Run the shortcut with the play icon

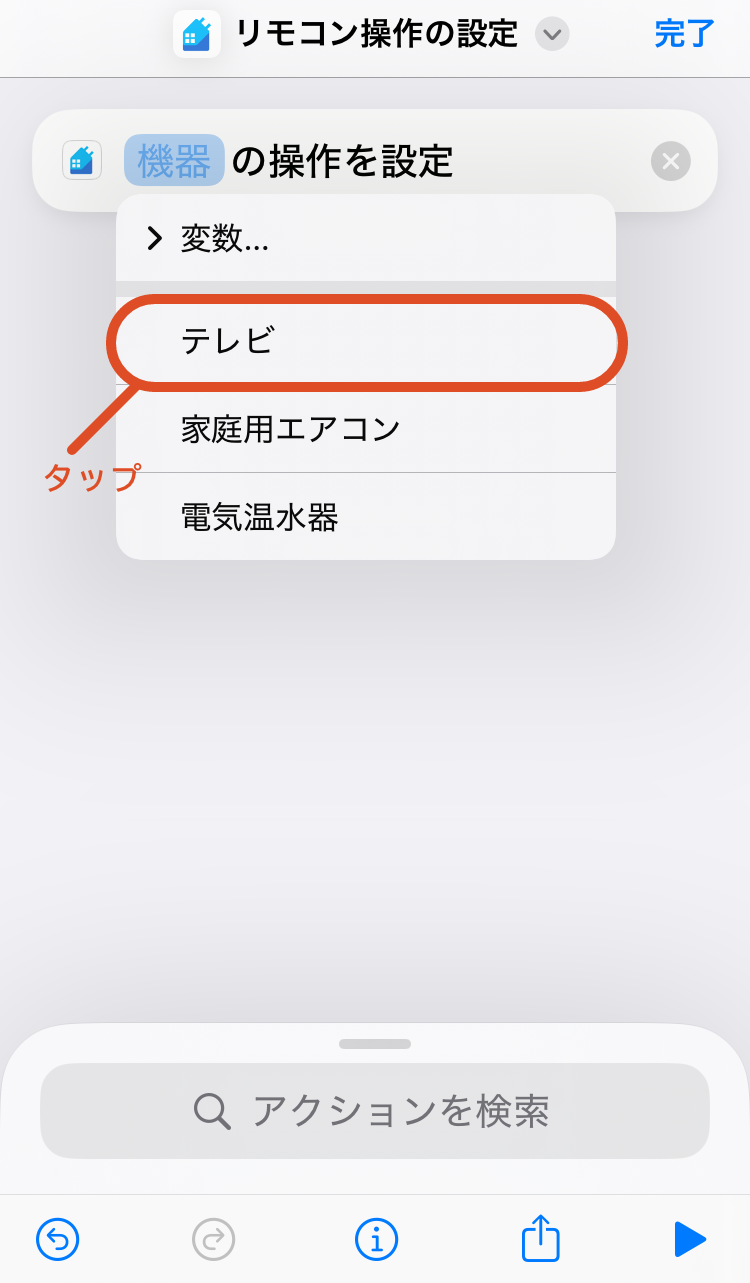(691, 1238)
